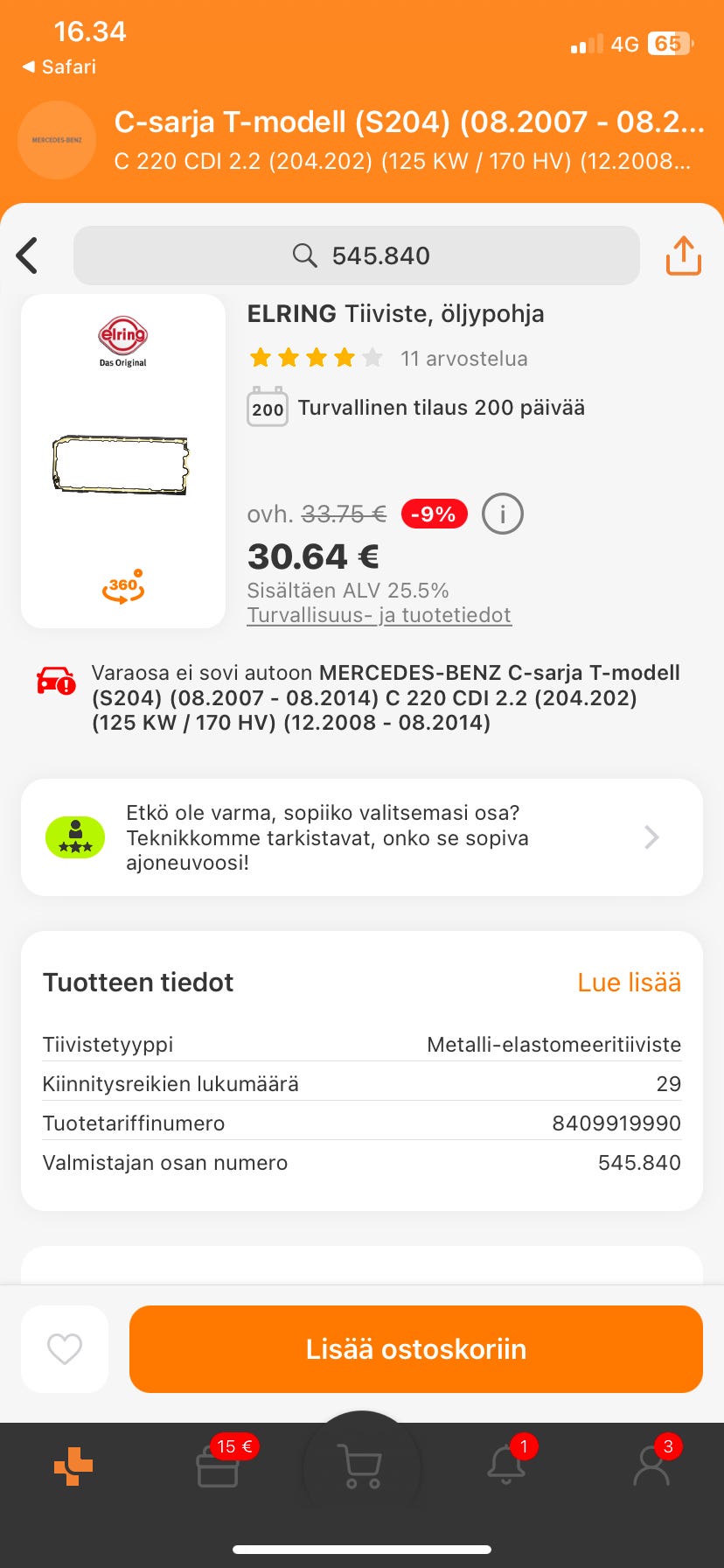This screenshot has height=1568, width=724.
Task: Expand product details via Lue lisää
Action: point(630,982)
